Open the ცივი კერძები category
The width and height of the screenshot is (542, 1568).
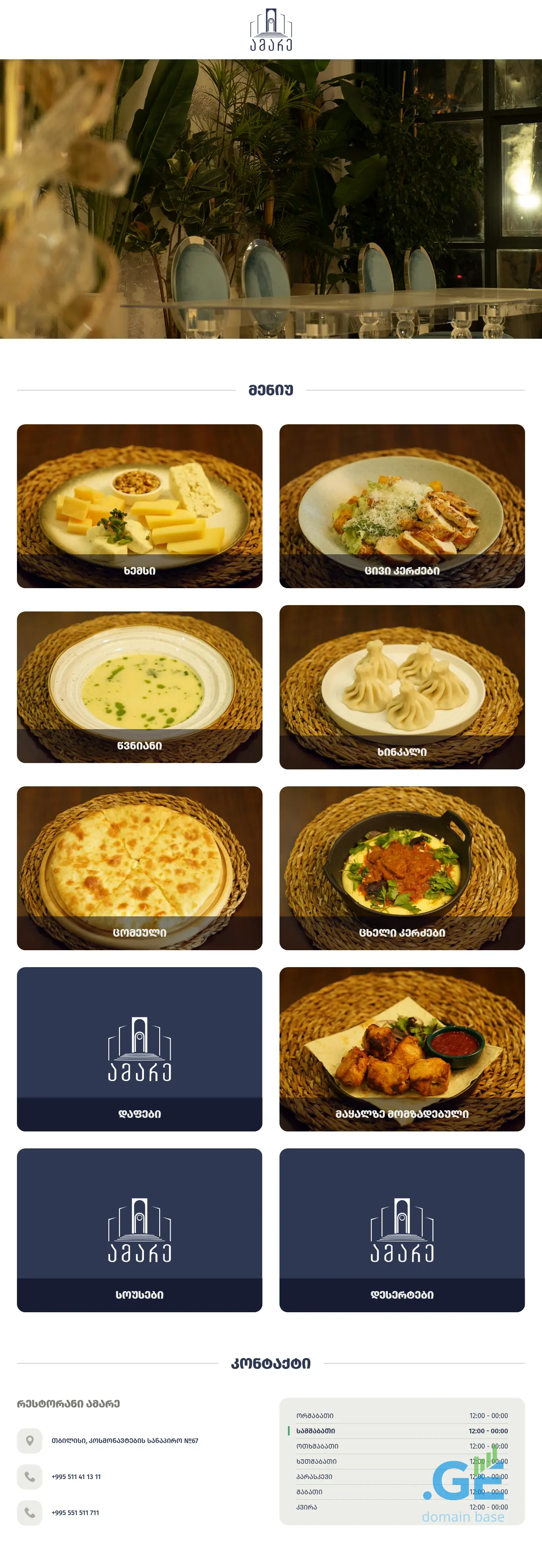point(402,506)
